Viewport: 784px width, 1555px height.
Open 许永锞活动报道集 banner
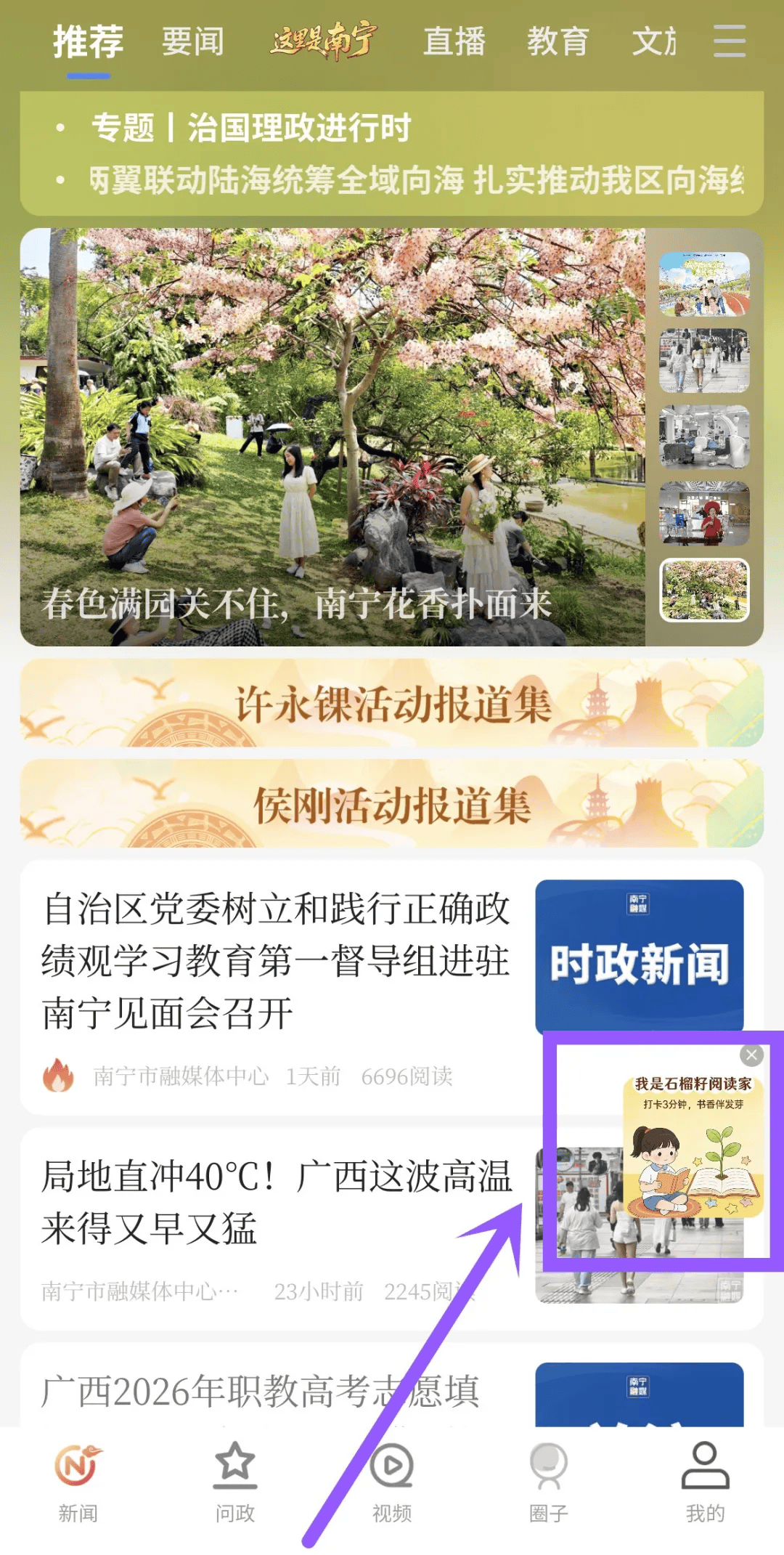click(x=392, y=703)
